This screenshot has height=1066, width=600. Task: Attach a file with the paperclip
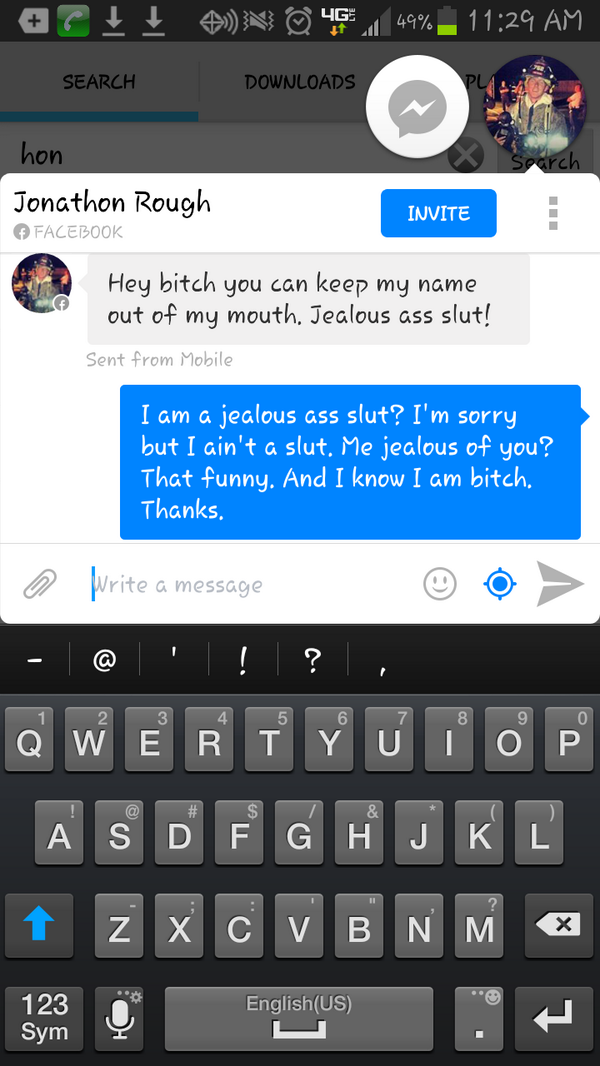[x=40, y=584]
